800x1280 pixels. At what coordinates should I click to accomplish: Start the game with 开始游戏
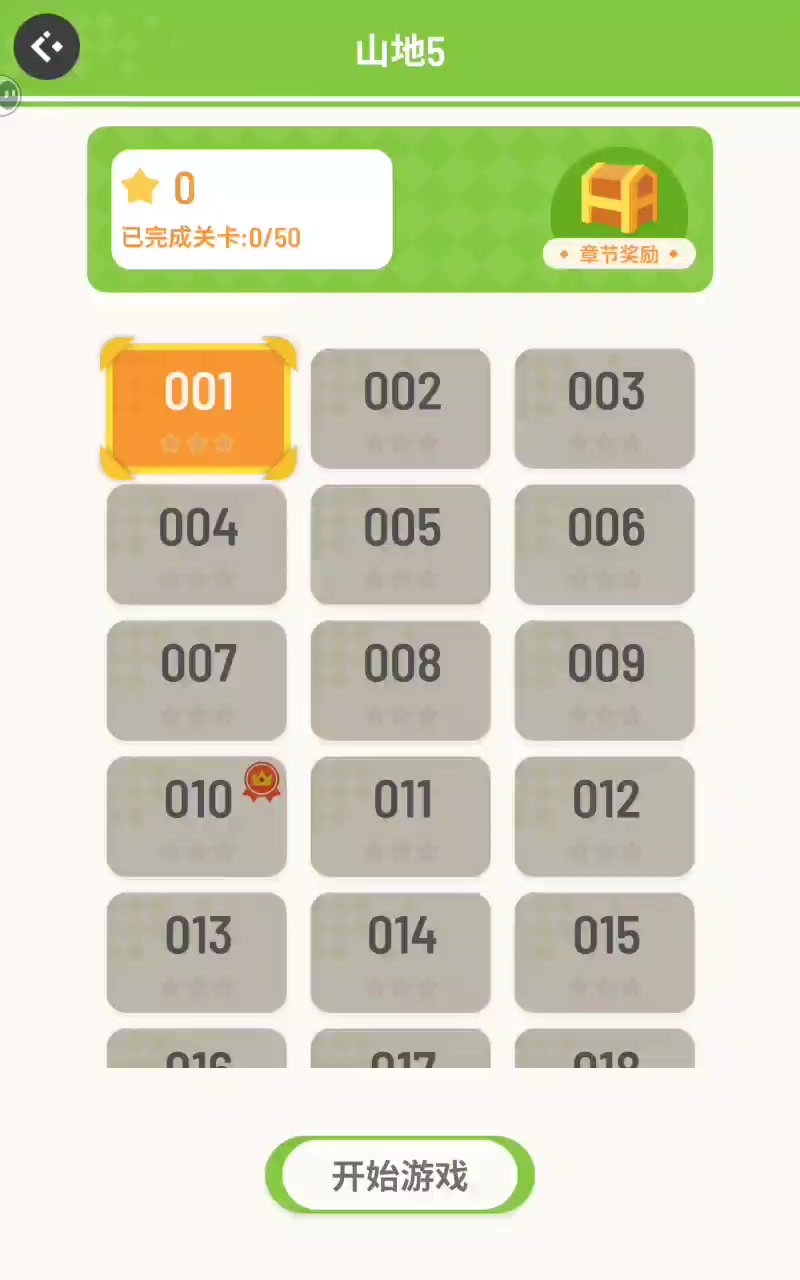400,1175
